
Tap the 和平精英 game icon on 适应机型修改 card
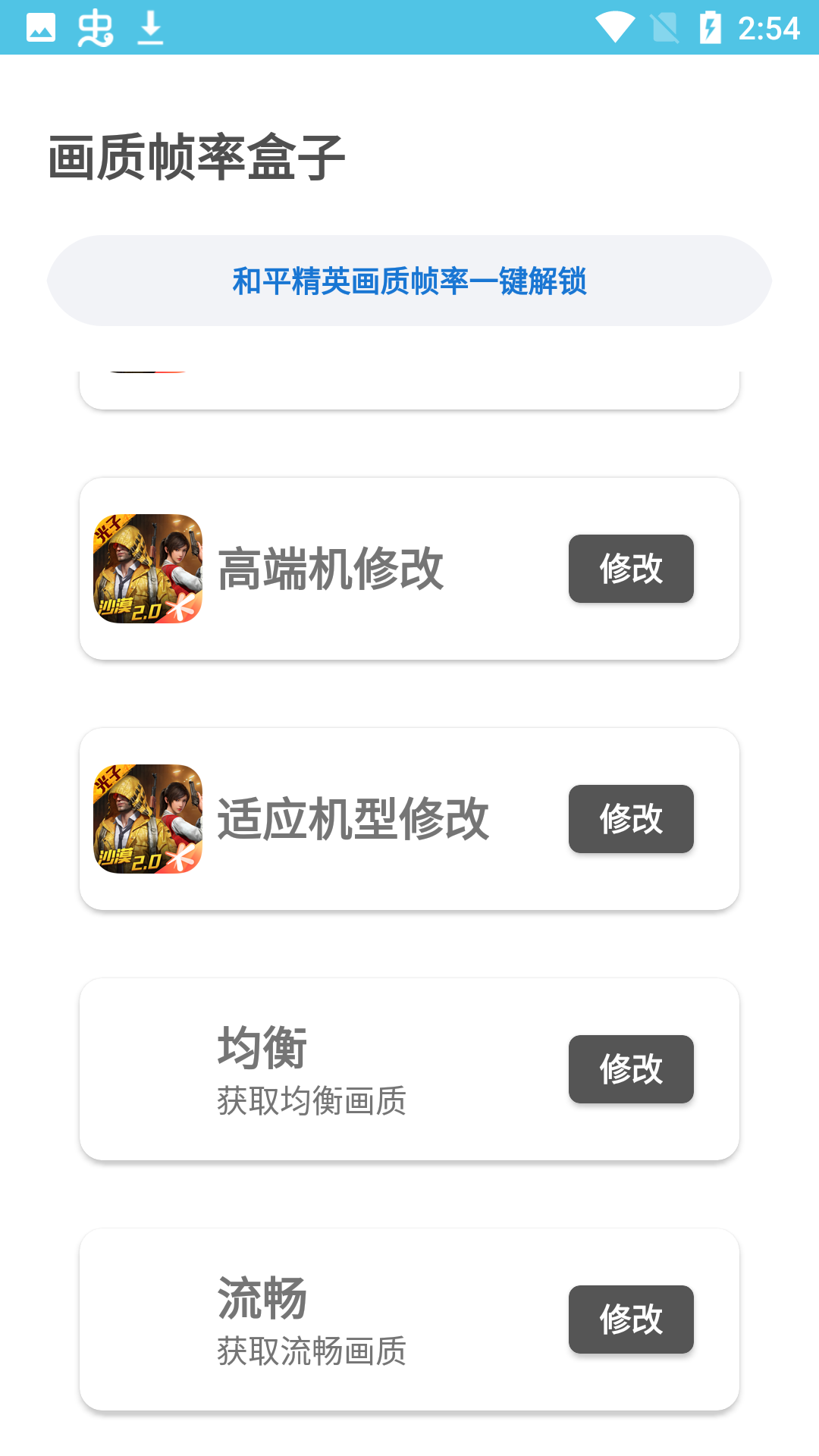coord(149,819)
